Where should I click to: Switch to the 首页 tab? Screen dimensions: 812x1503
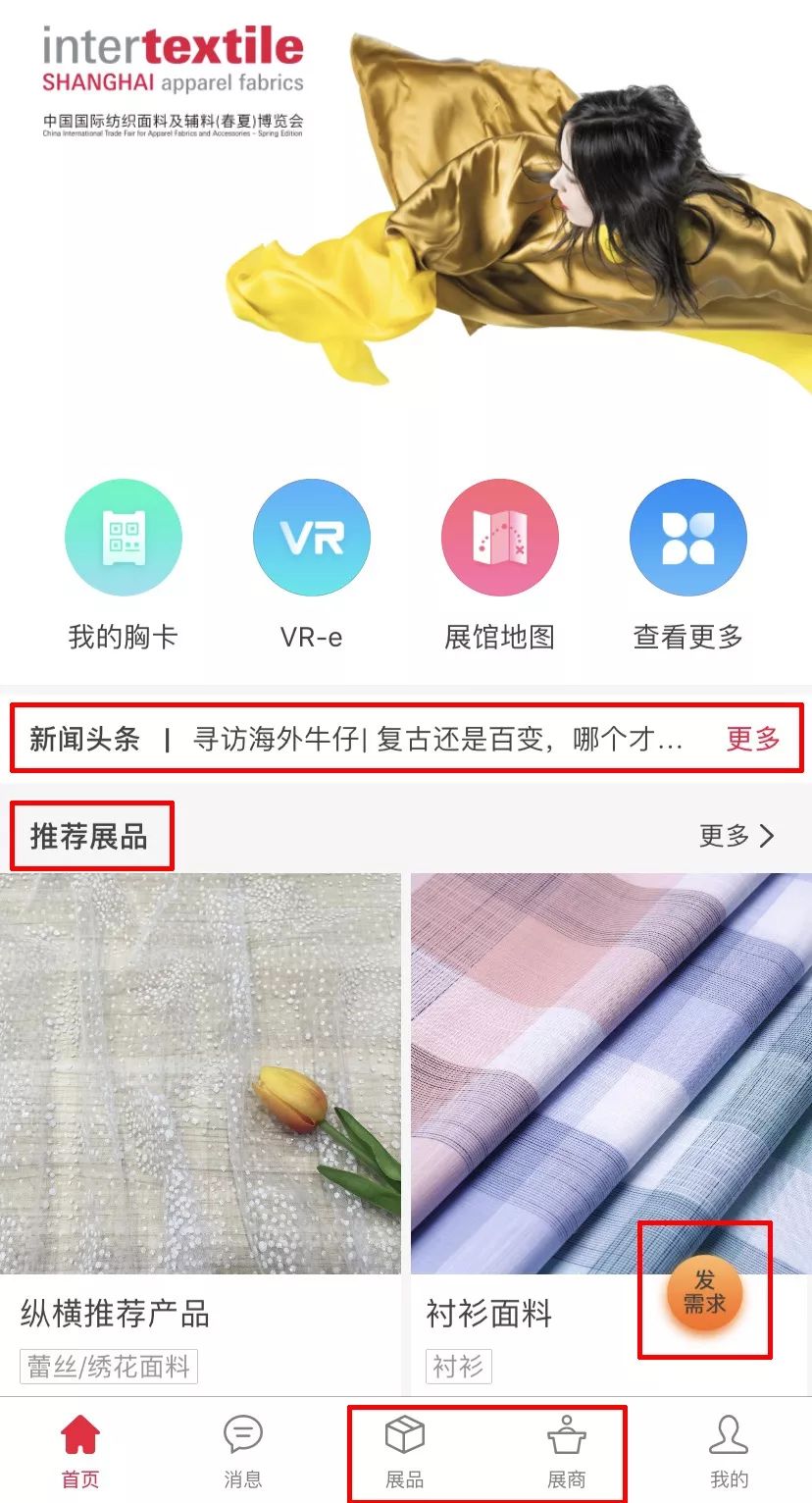tap(80, 1452)
